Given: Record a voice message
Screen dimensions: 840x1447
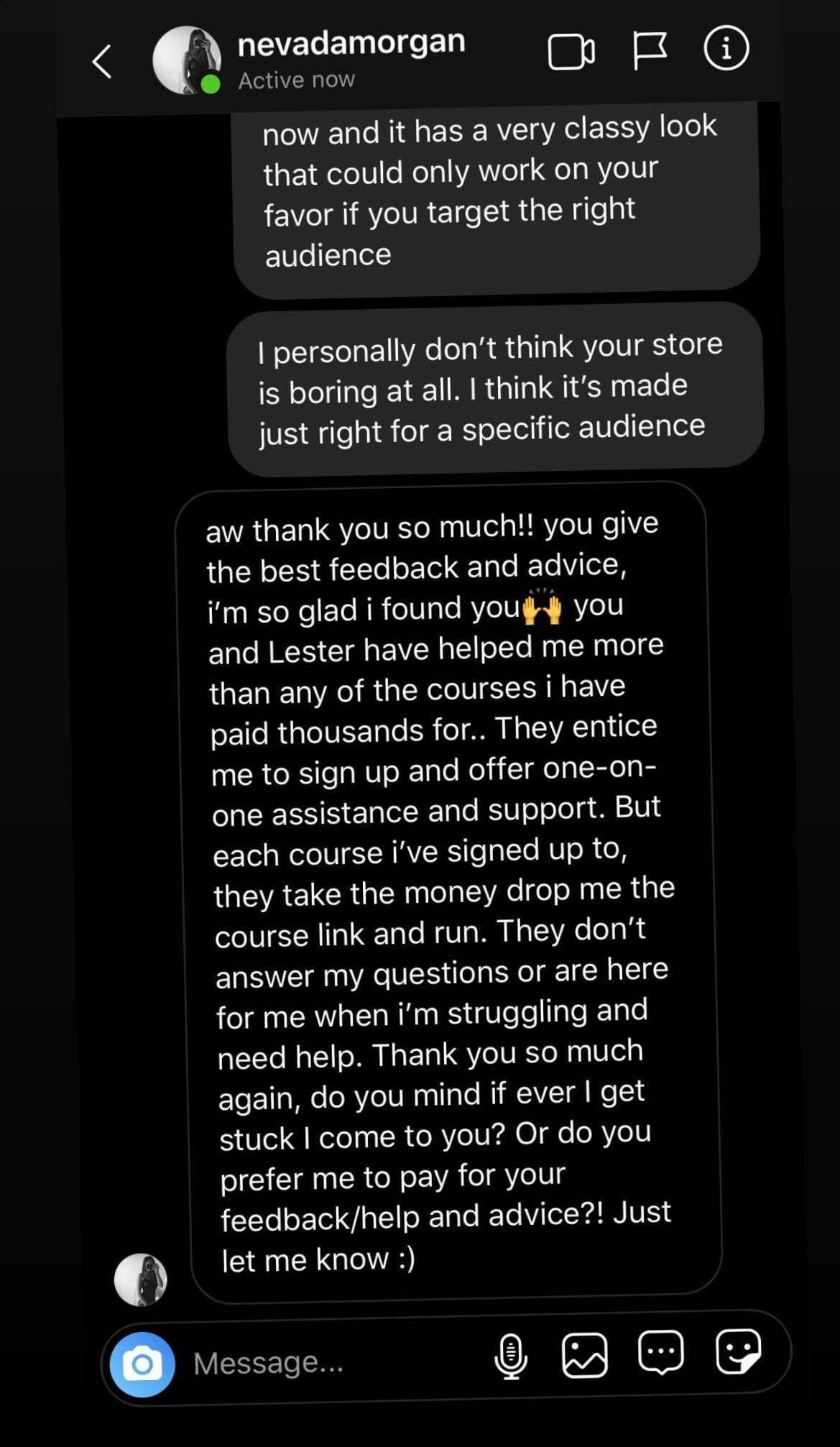Looking at the screenshot, I should pyautogui.click(x=511, y=1356).
